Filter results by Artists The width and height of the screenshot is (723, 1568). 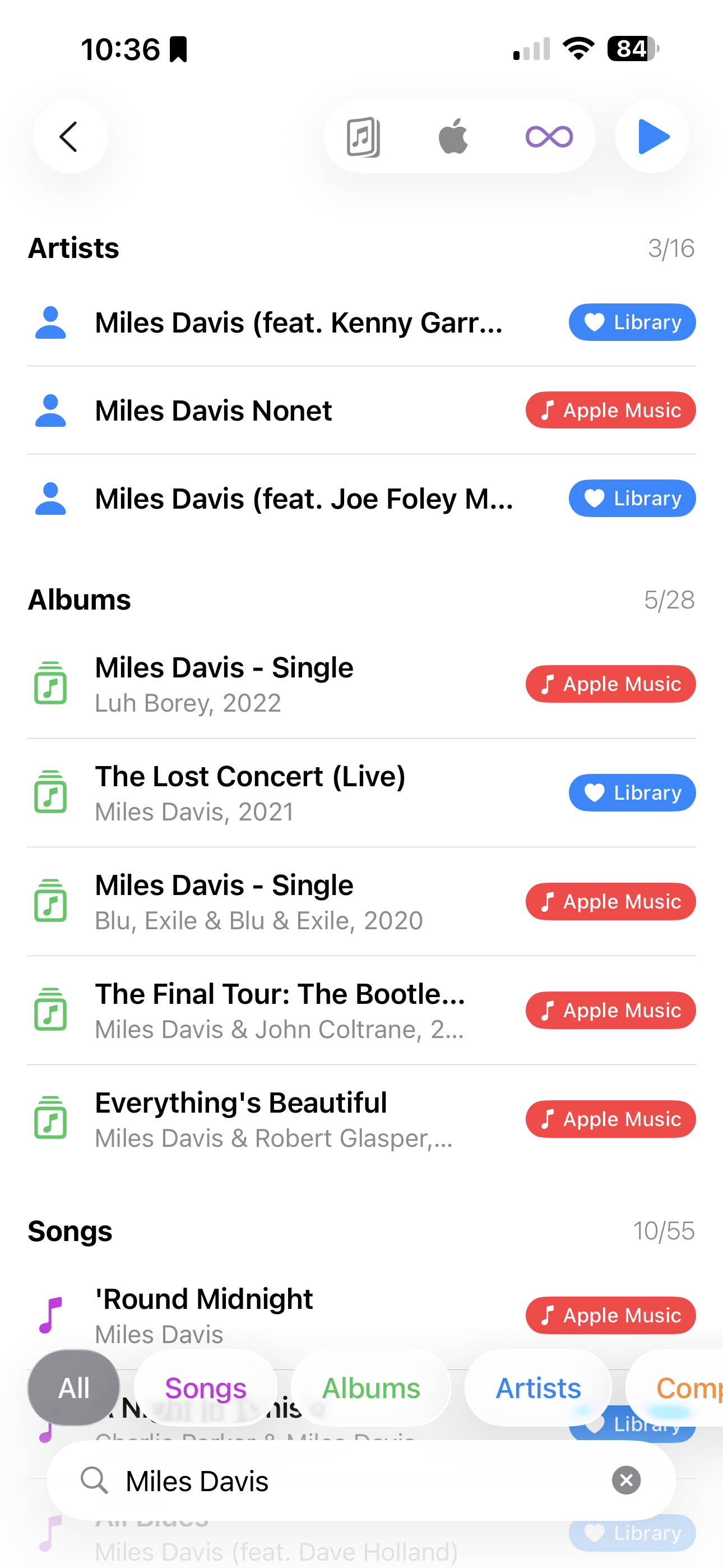(x=538, y=1389)
